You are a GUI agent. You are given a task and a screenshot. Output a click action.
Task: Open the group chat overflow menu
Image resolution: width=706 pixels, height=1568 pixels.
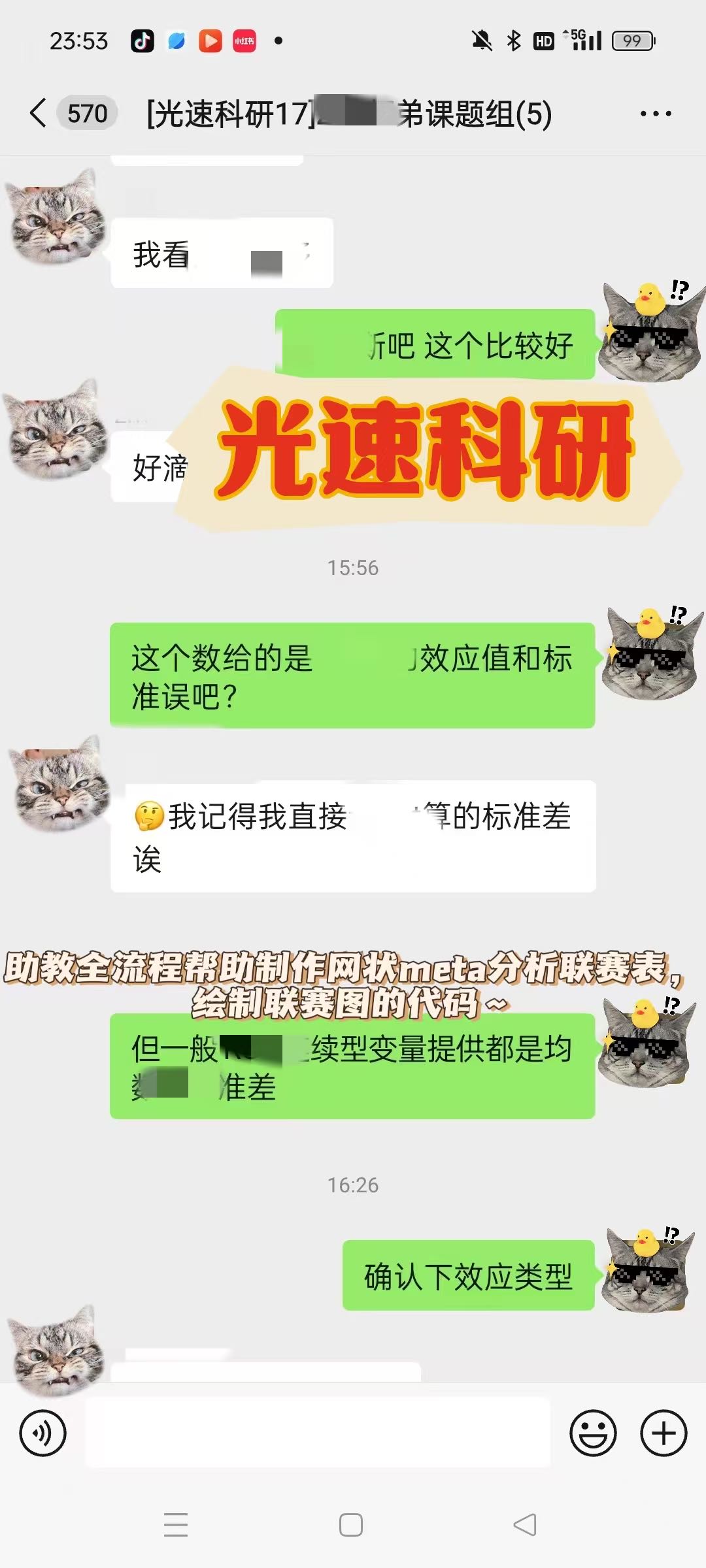(656, 114)
